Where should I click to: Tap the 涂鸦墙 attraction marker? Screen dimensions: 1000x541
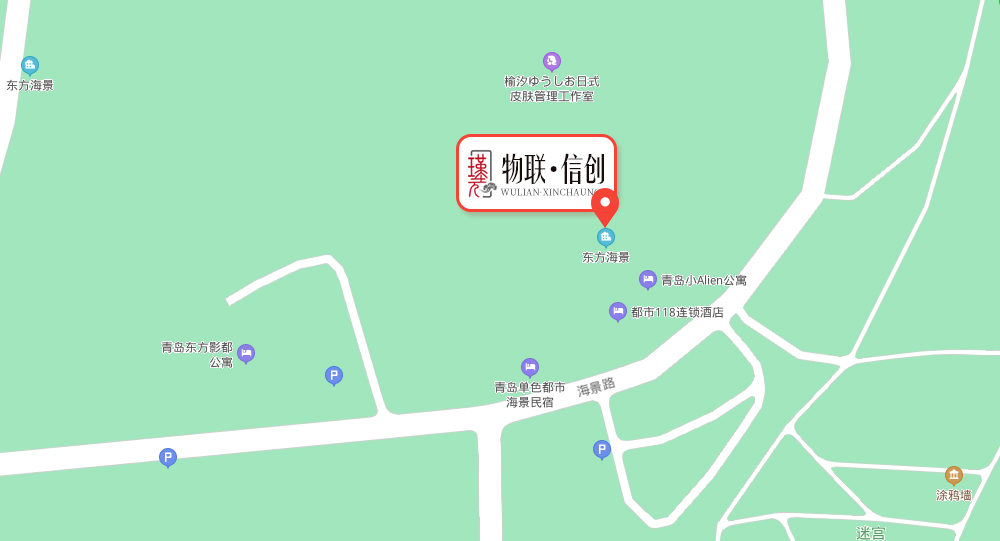954,476
